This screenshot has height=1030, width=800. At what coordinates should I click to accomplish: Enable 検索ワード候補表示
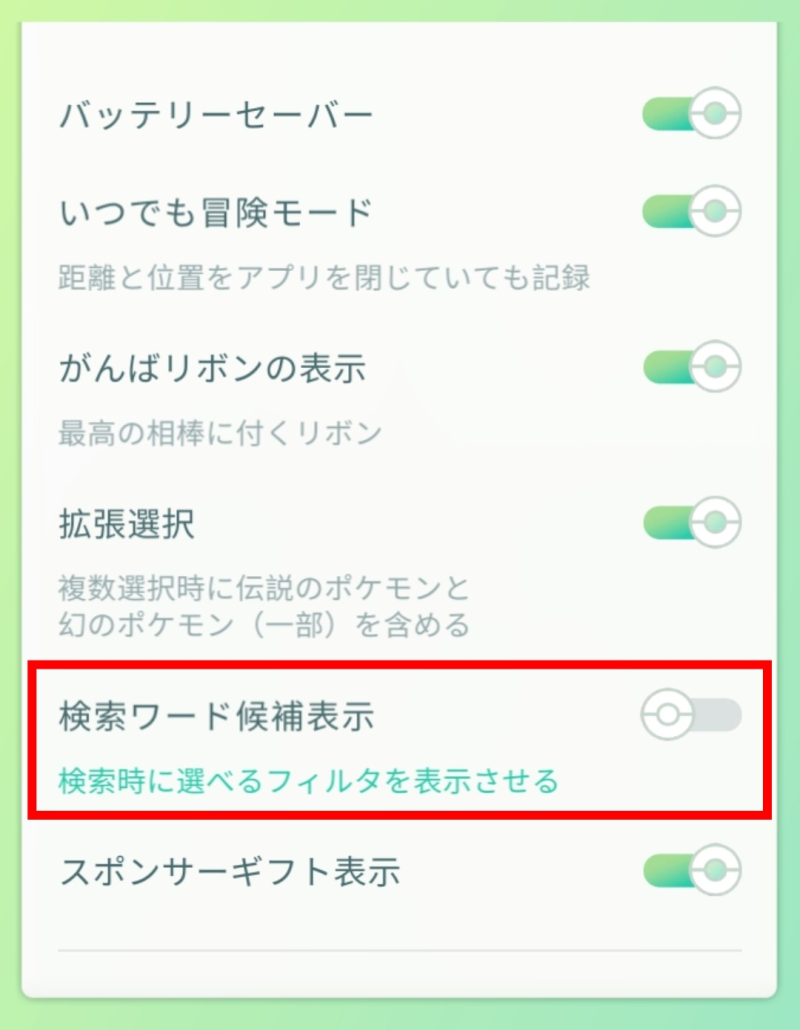pyautogui.click(x=691, y=716)
